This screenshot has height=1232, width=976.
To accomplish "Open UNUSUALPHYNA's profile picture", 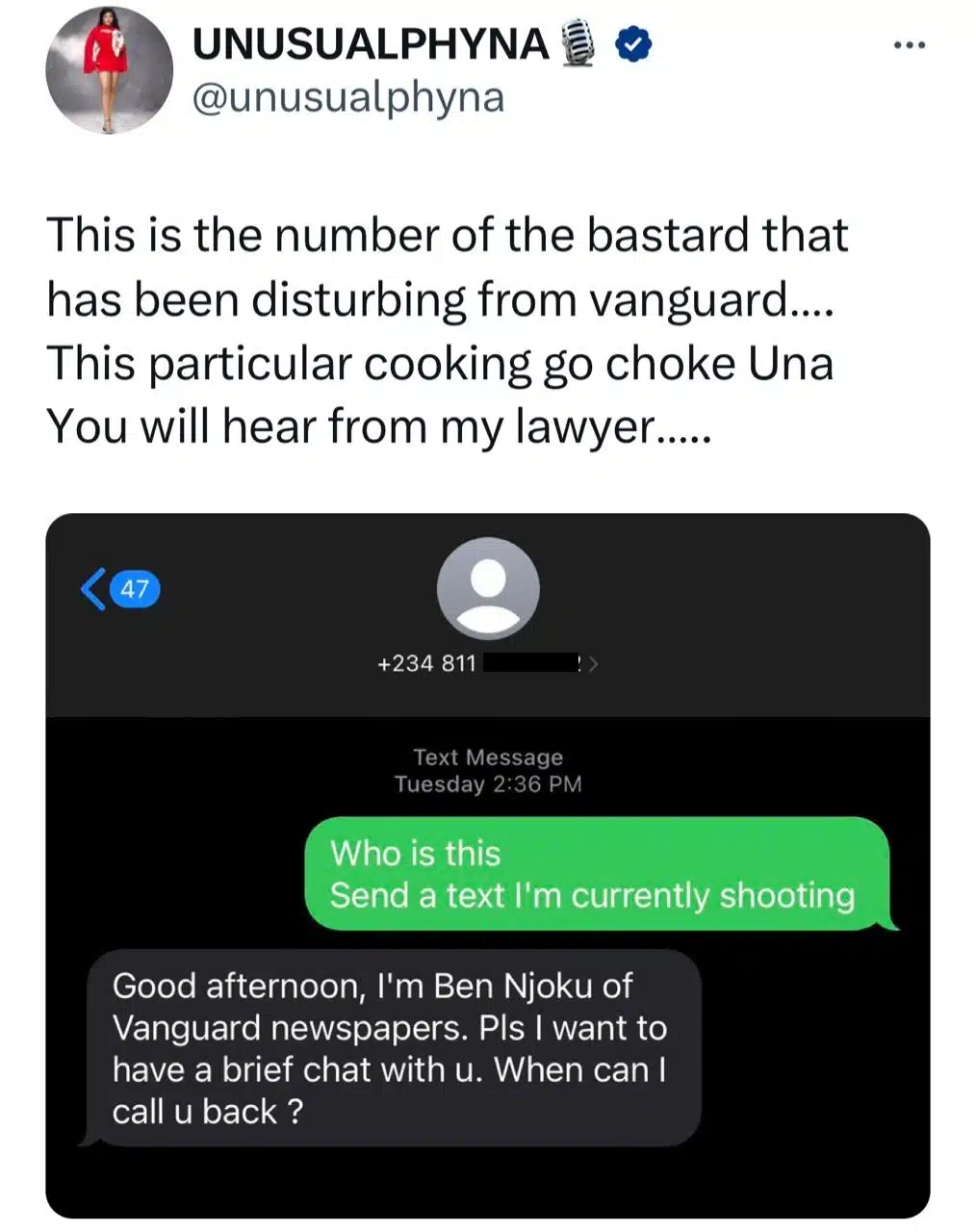I will coord(109,71).
